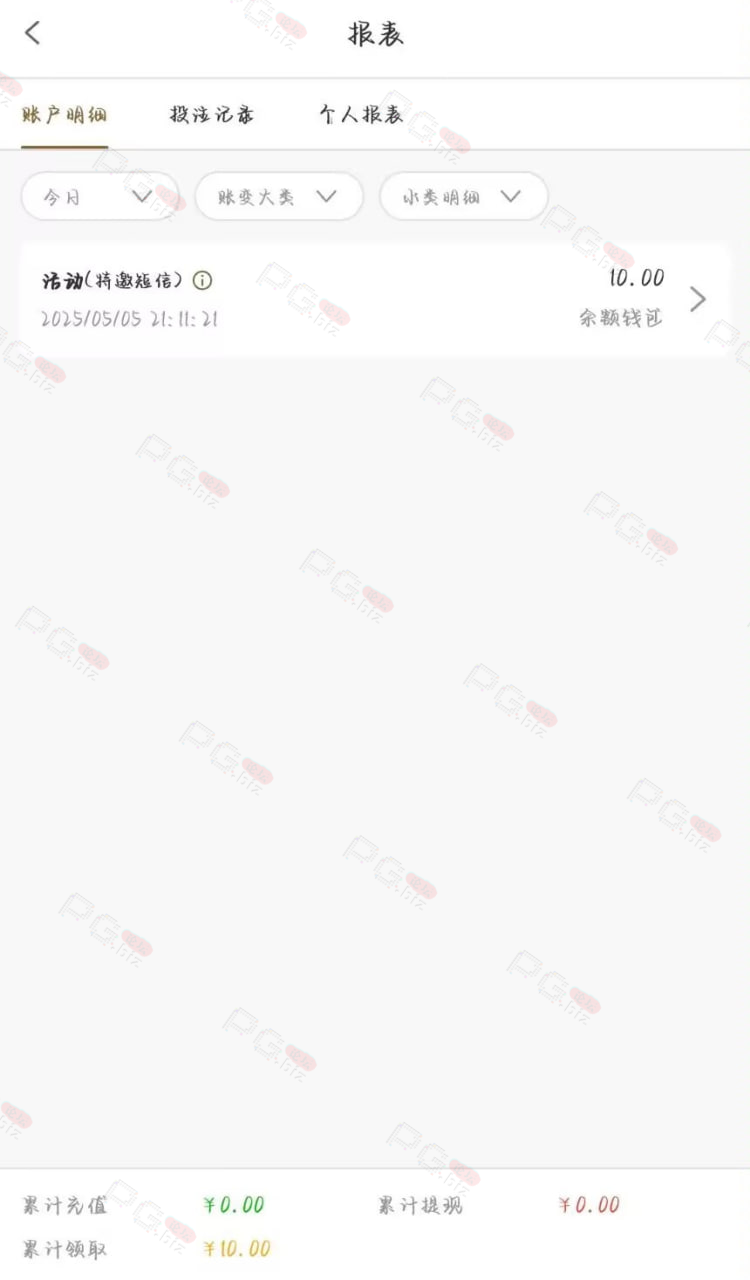Viewport: 750px width, 1280px height.
Task: Switch to the 投注记录 tab
Action: (x=212, y=114)
